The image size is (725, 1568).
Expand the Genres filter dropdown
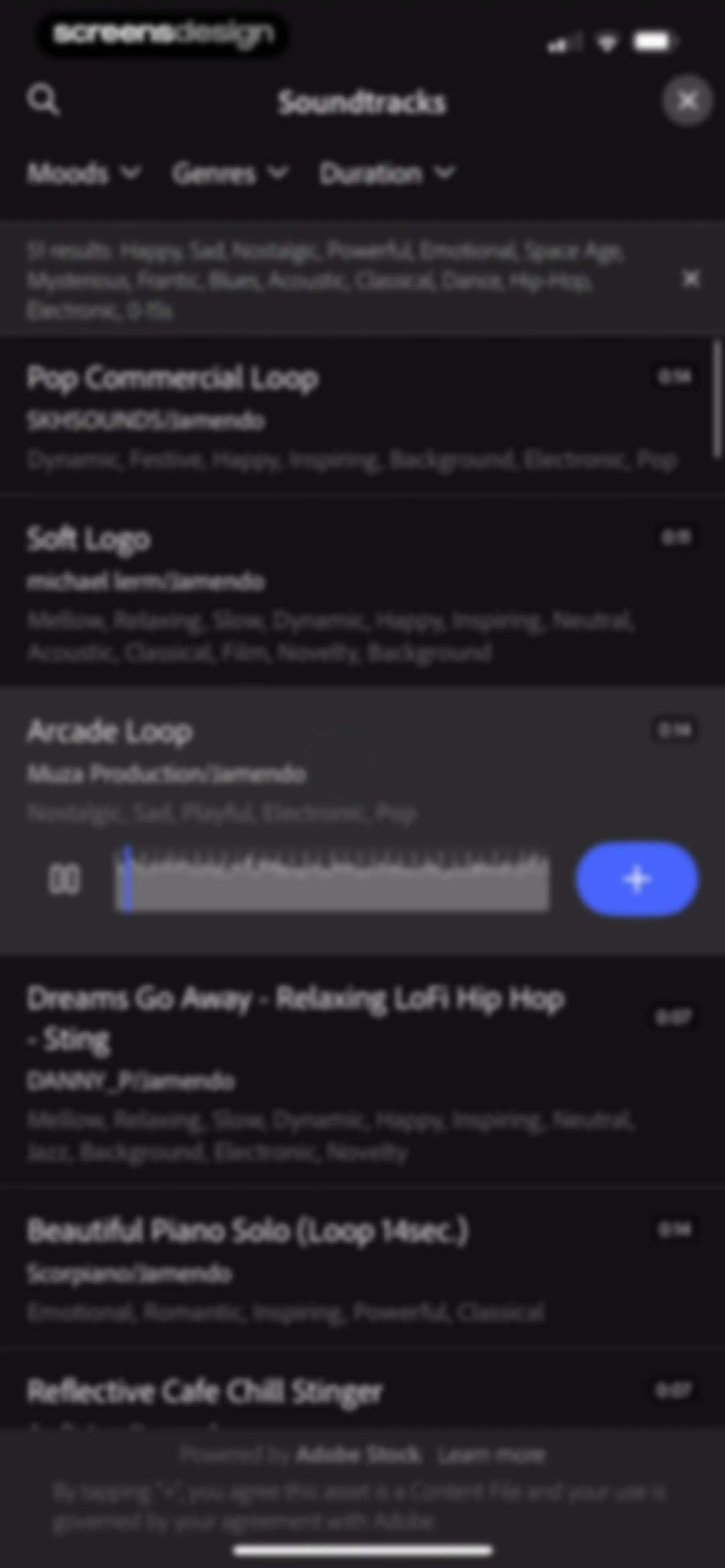pyautogui.click(x=230, y=174)
